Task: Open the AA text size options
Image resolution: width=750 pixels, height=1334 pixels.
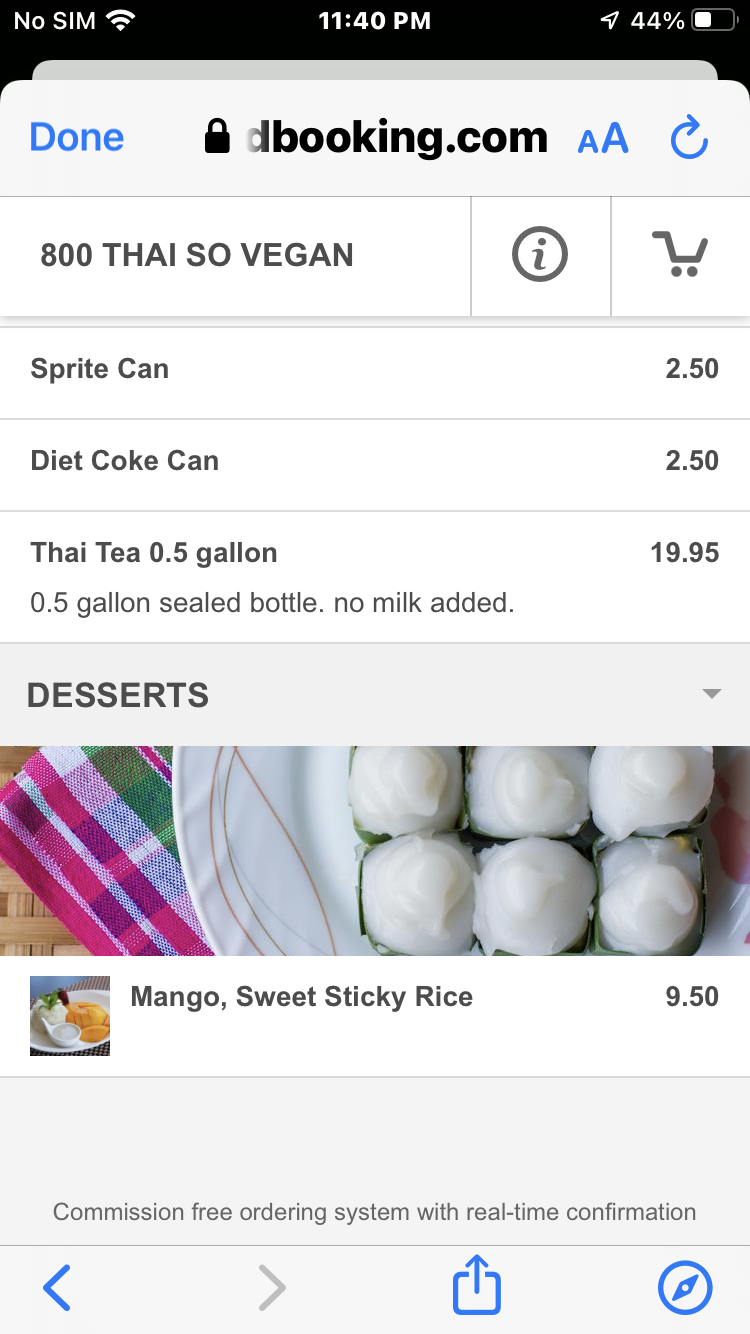Action: pos(603,139)
